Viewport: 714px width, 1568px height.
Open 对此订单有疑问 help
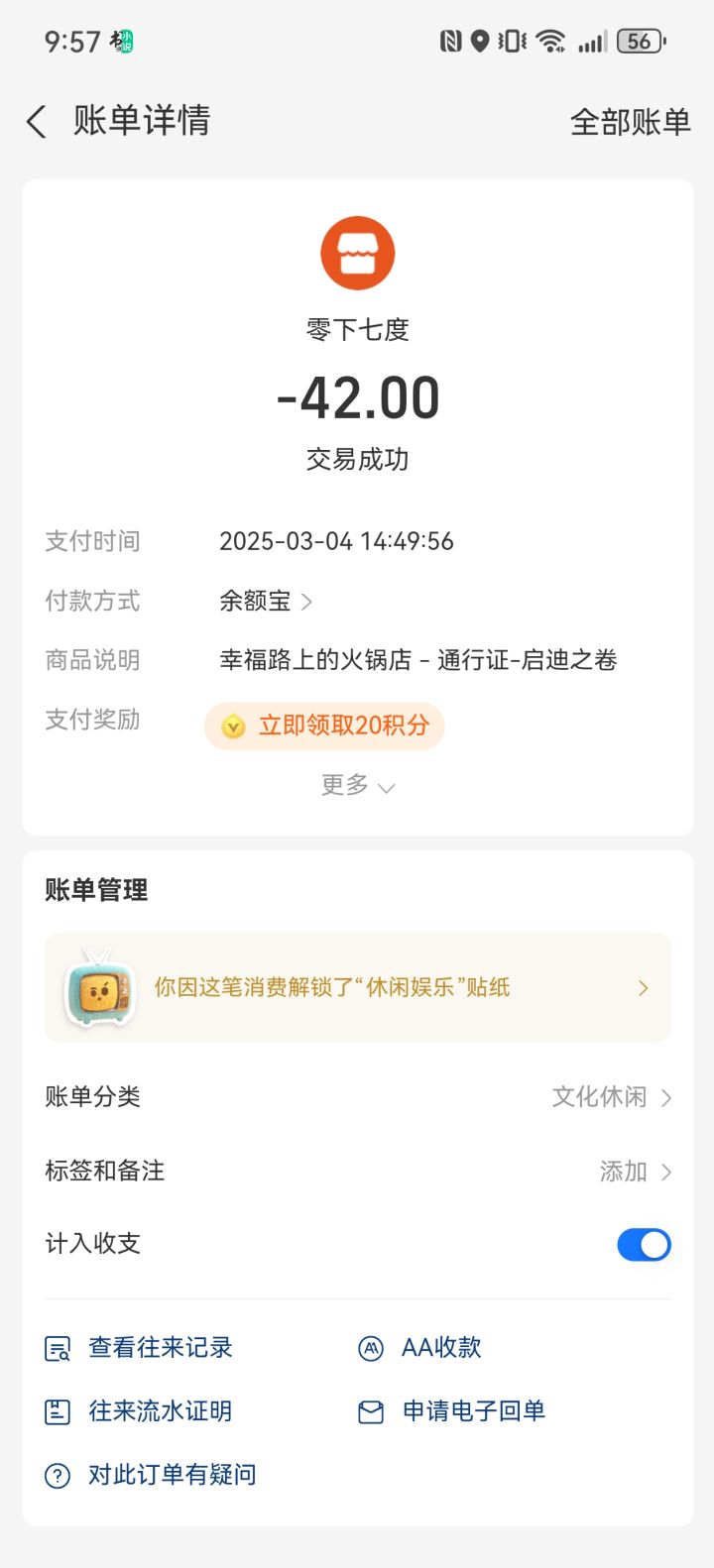(x=151, y=1475)
